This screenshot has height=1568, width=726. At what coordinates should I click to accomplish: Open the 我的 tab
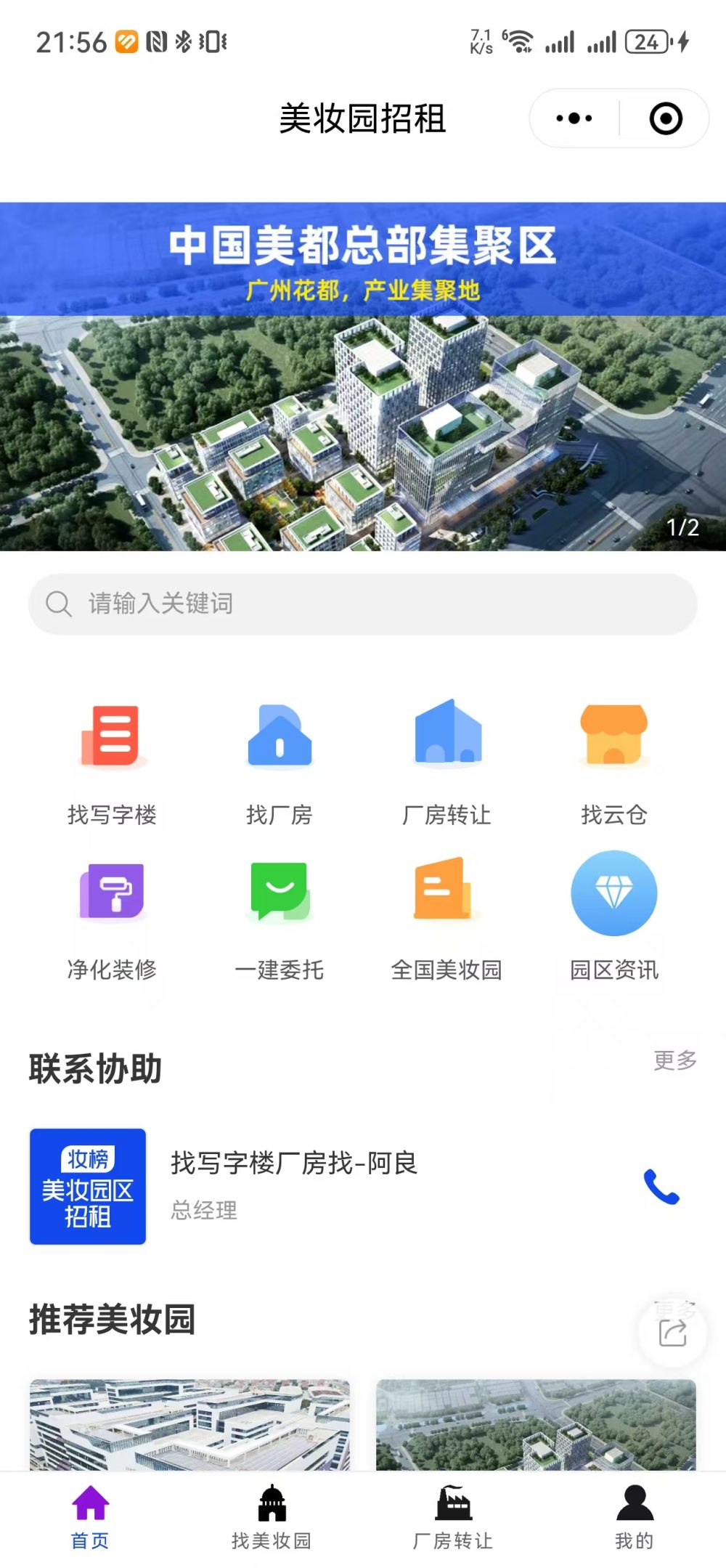[x=635, y=1518]
